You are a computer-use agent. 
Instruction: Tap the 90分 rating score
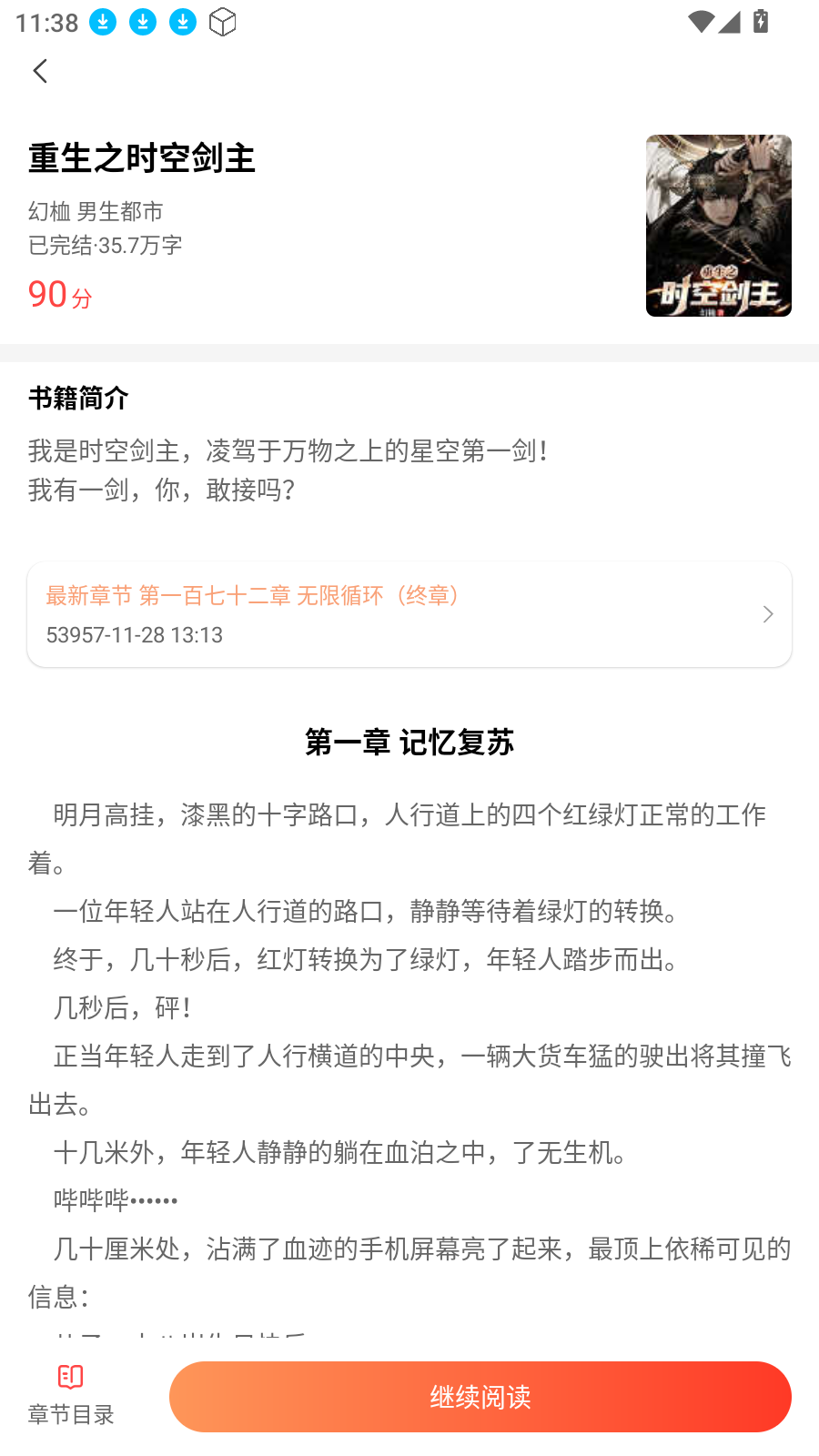click(x=57, y=295)
